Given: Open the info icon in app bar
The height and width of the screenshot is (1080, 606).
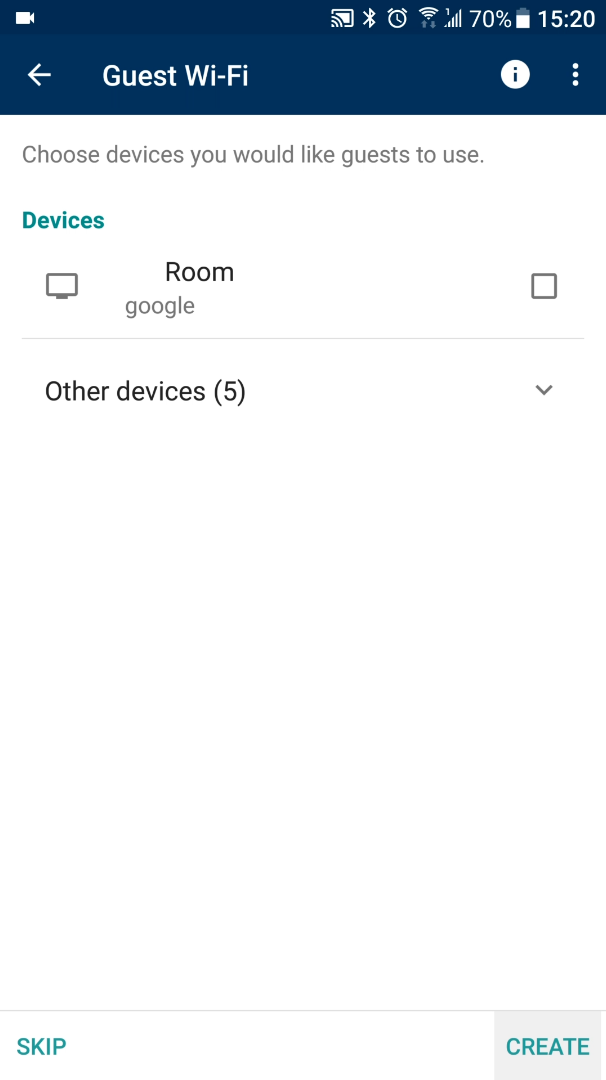Looking at the screenshot, I should pos(515,74).
